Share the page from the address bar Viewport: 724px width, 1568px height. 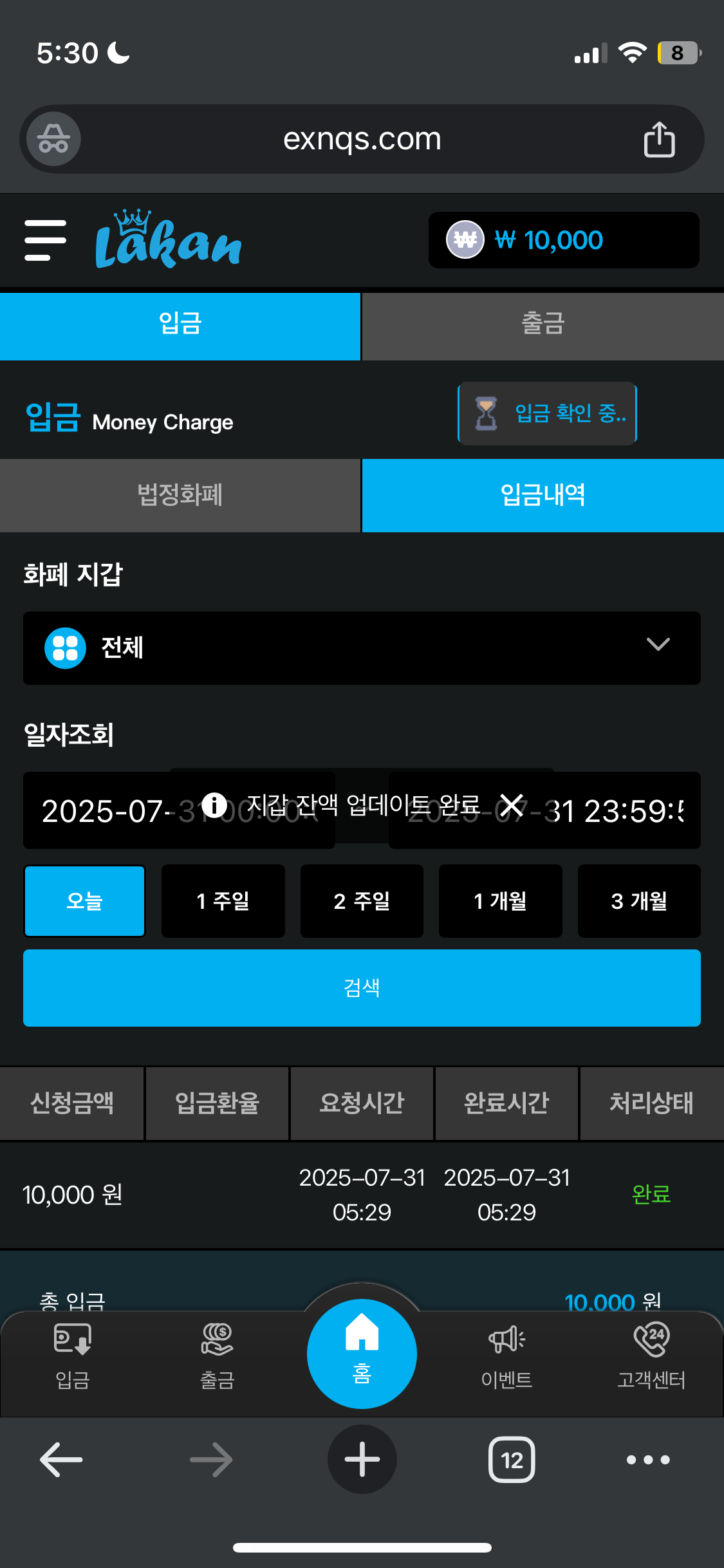point(659,140)
